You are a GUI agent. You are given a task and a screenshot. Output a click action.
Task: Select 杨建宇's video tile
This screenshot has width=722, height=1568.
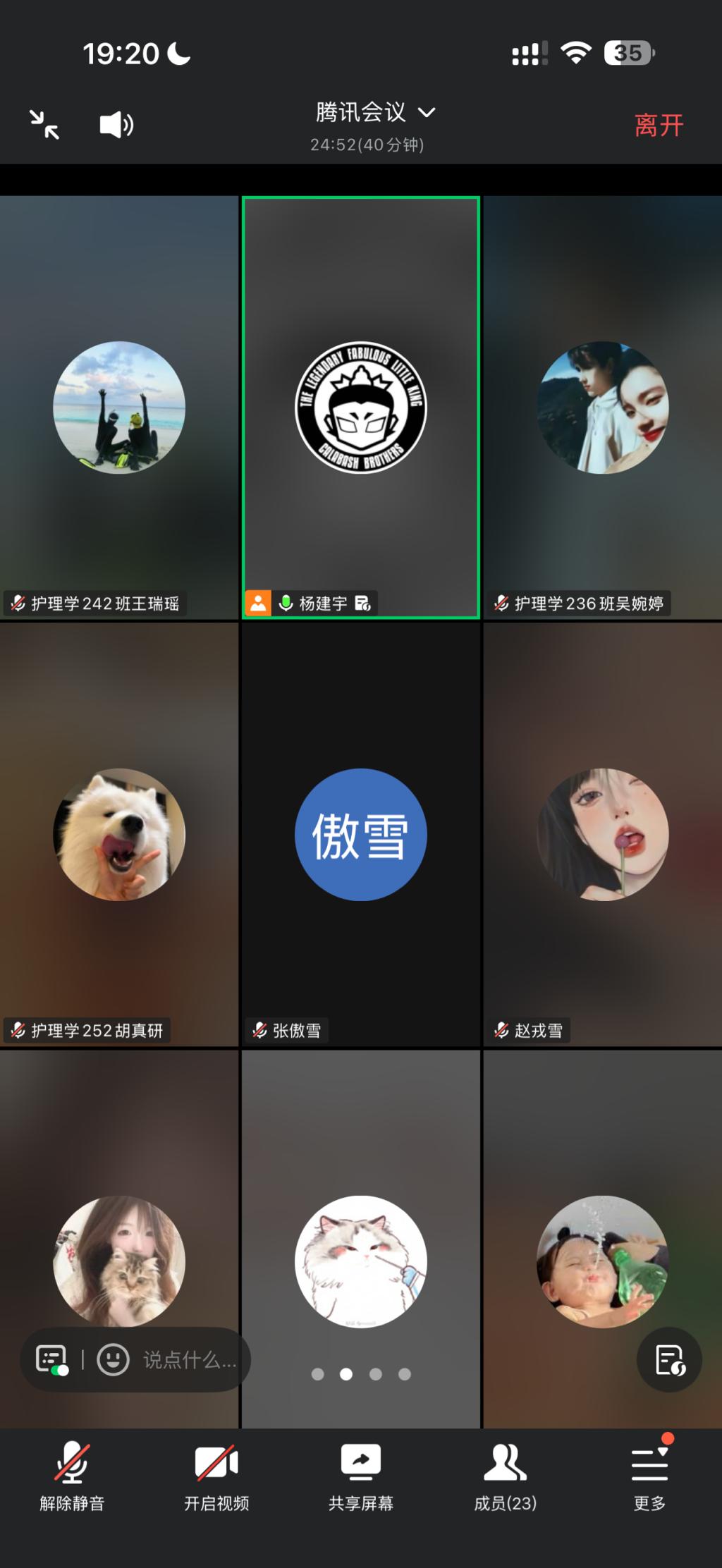click(x=361, y=408)
